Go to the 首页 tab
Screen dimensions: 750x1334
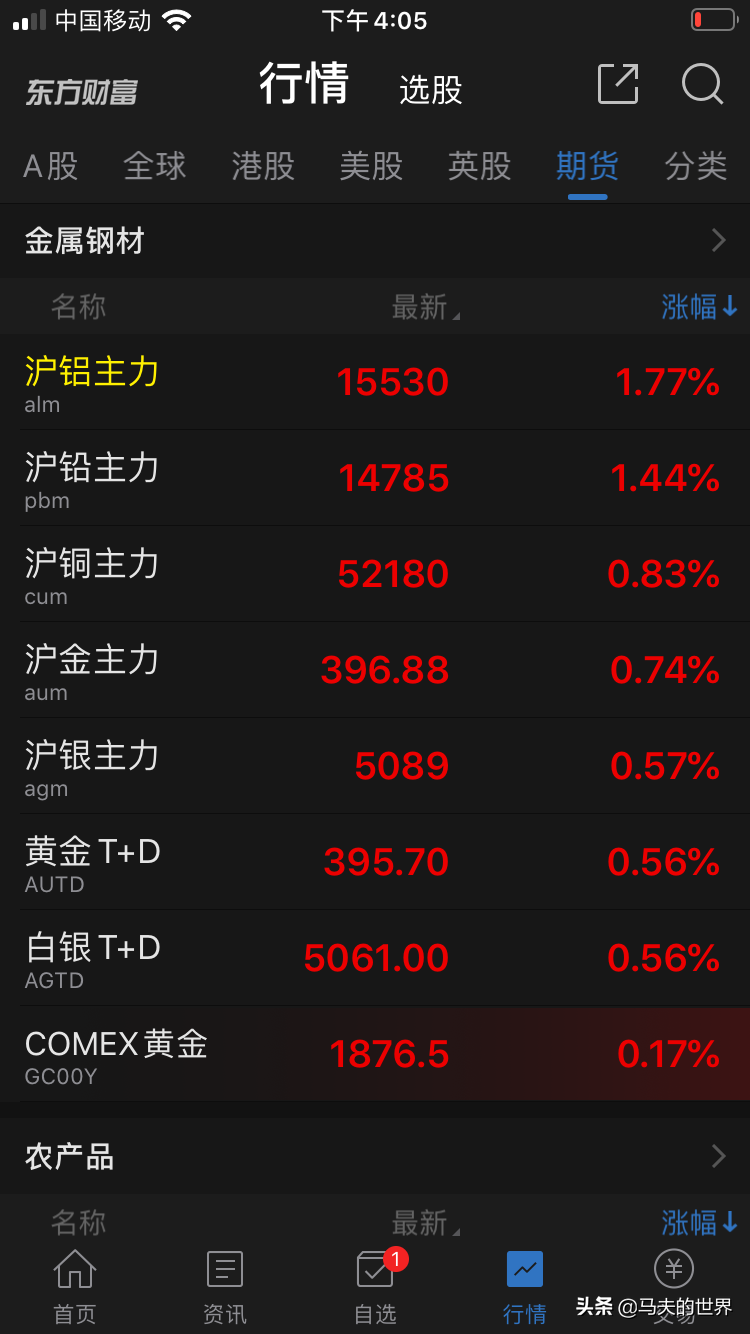(x=75, y=1287)
